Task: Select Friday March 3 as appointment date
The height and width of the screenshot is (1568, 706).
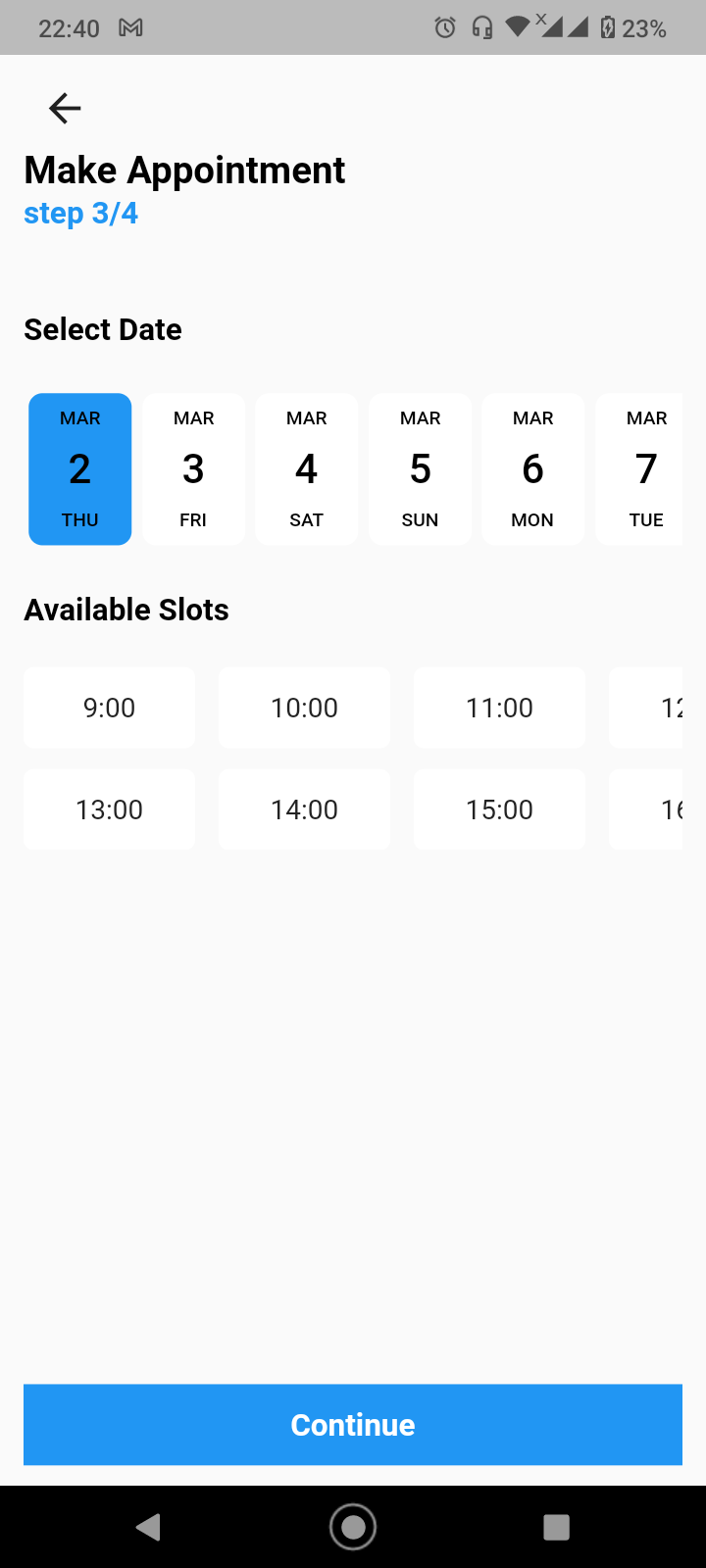Action: pyautogui.click(x=193, y=468)
